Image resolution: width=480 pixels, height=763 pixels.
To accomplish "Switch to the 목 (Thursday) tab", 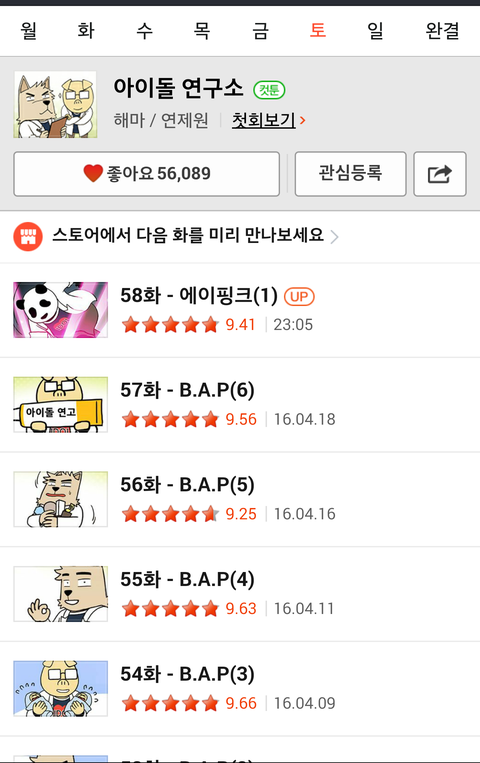I will click(x=202, y=31).
